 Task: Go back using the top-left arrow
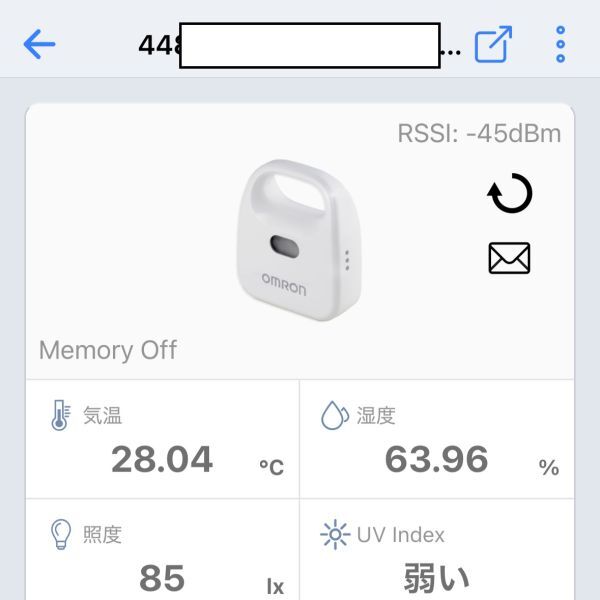pyautogui.click(x=39, y=44)
